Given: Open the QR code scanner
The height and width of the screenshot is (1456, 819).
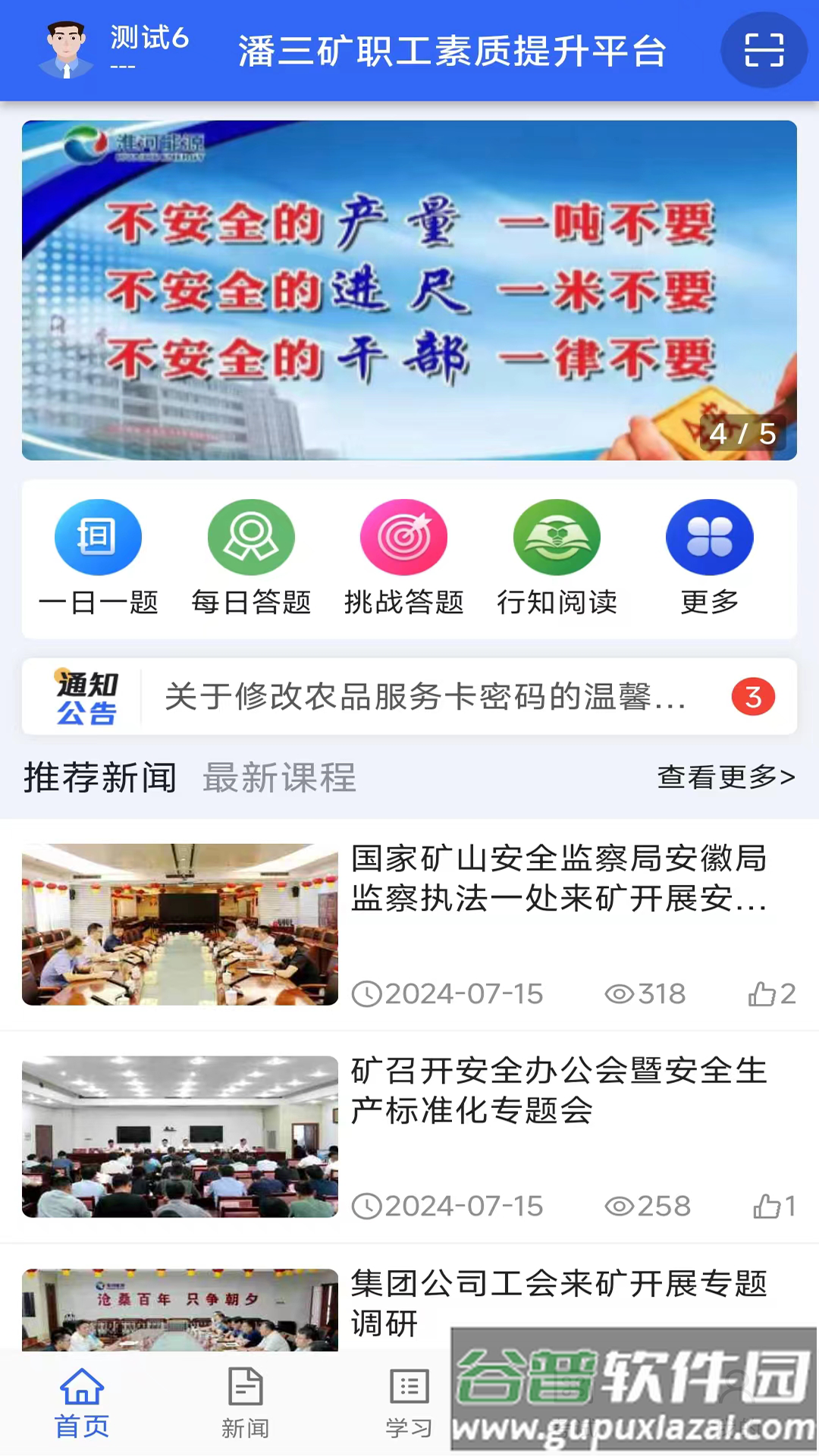Looking at the screenshot, I should 764,50.
